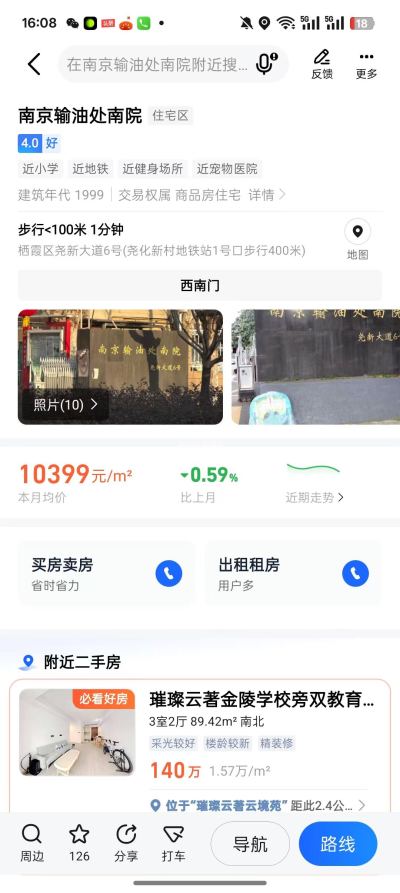Viewport: 400px width, 893px height.
Task: Call about 出租租房
Action: click(x=356, y=574)
